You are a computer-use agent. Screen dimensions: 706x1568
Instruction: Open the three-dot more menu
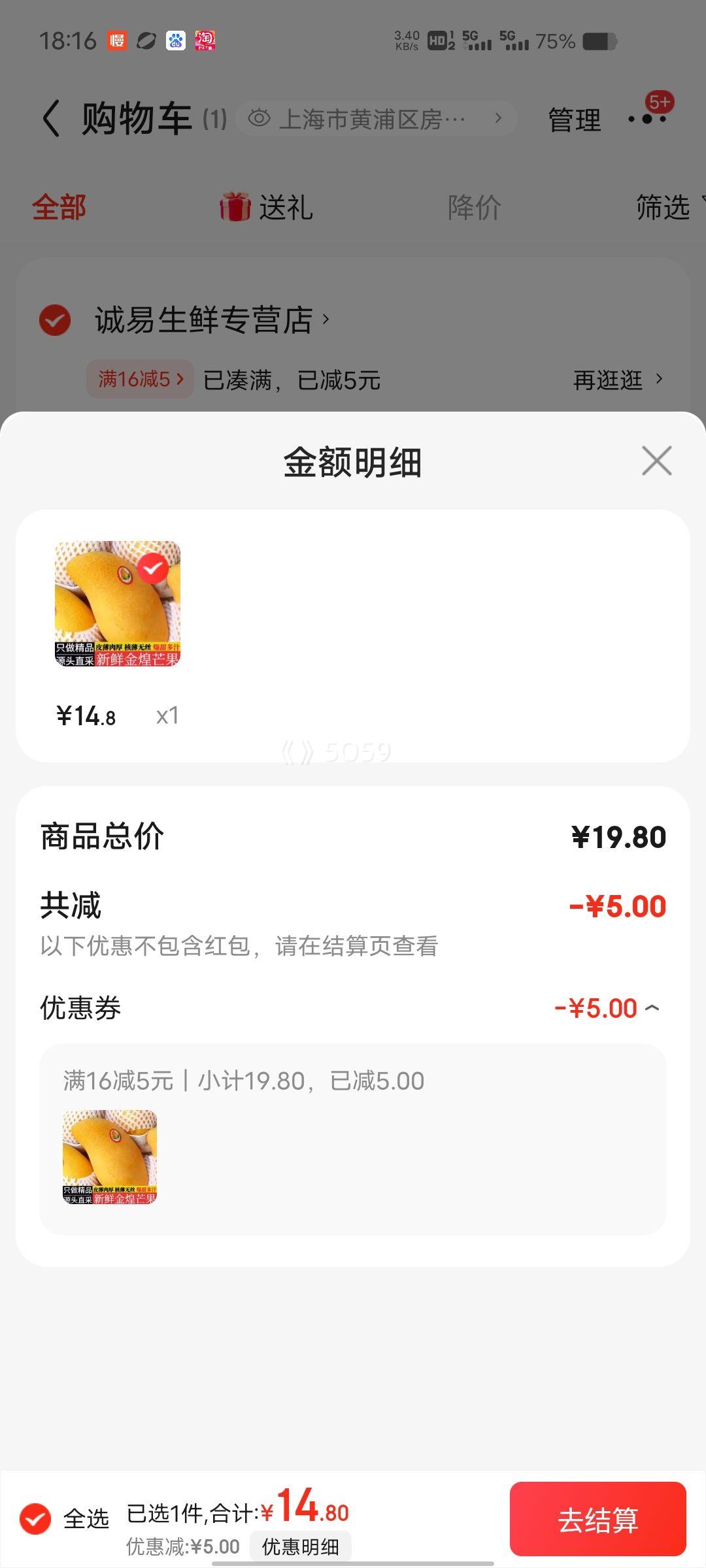(647, 119)
